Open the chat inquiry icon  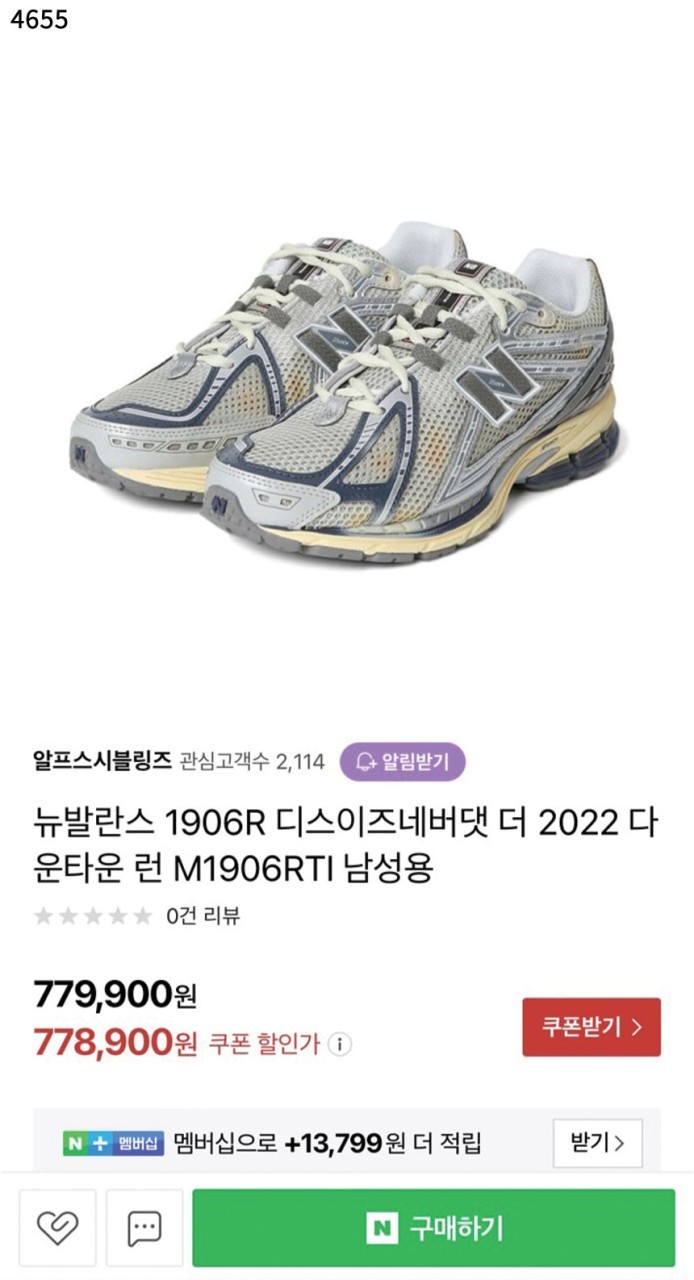(x=144, y=1228)
